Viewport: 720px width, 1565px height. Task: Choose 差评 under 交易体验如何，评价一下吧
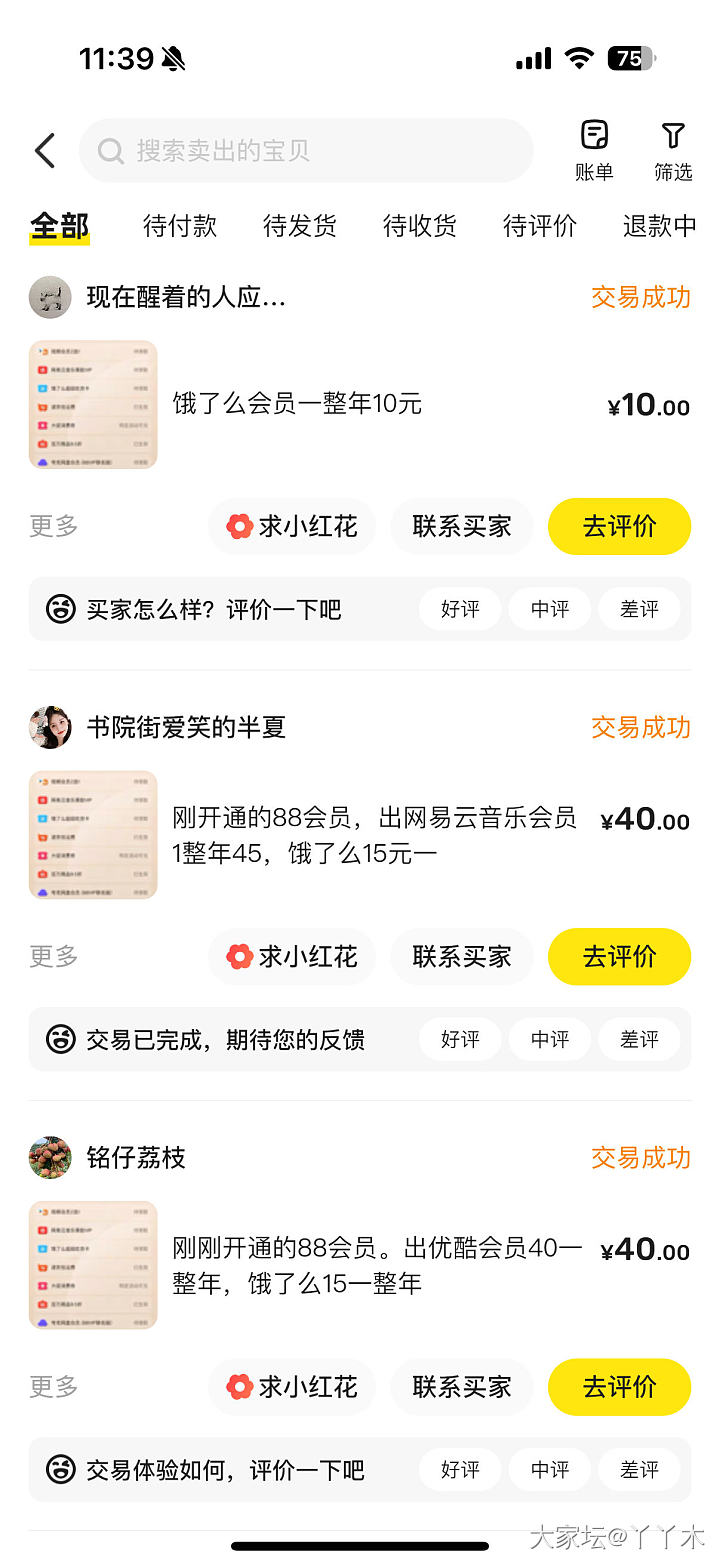[639, 1470]
